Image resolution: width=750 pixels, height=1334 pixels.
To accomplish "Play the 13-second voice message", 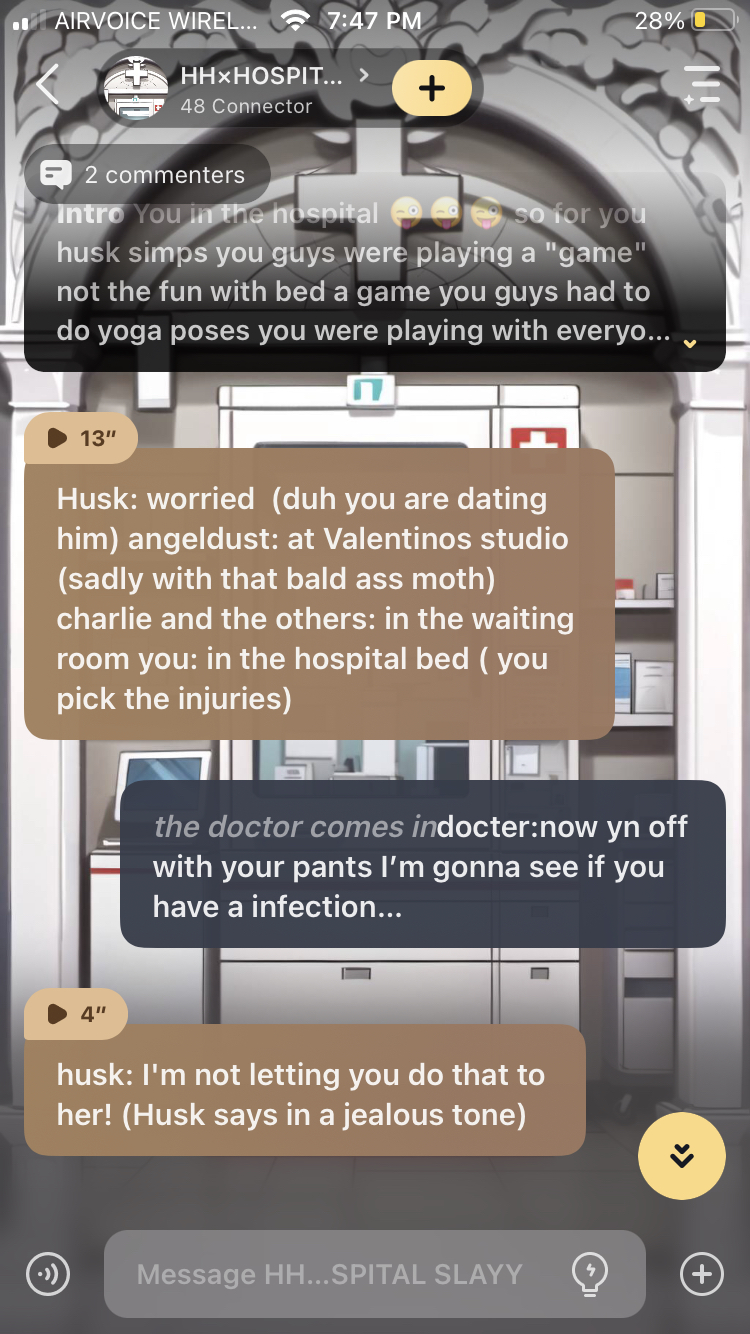I will 80,438.
